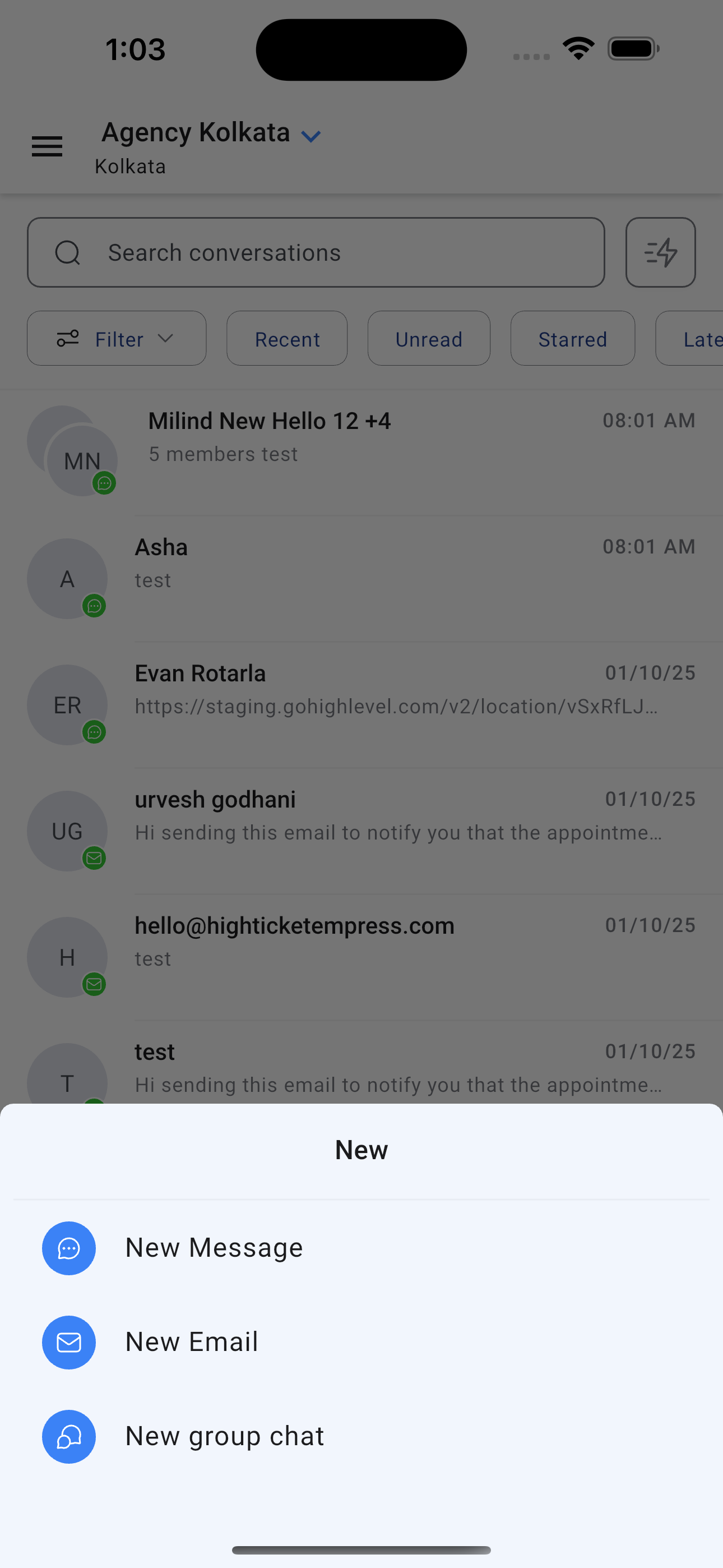723x1568 pixels.
Task: Start a New group chat
Action: click(224, 1437)
